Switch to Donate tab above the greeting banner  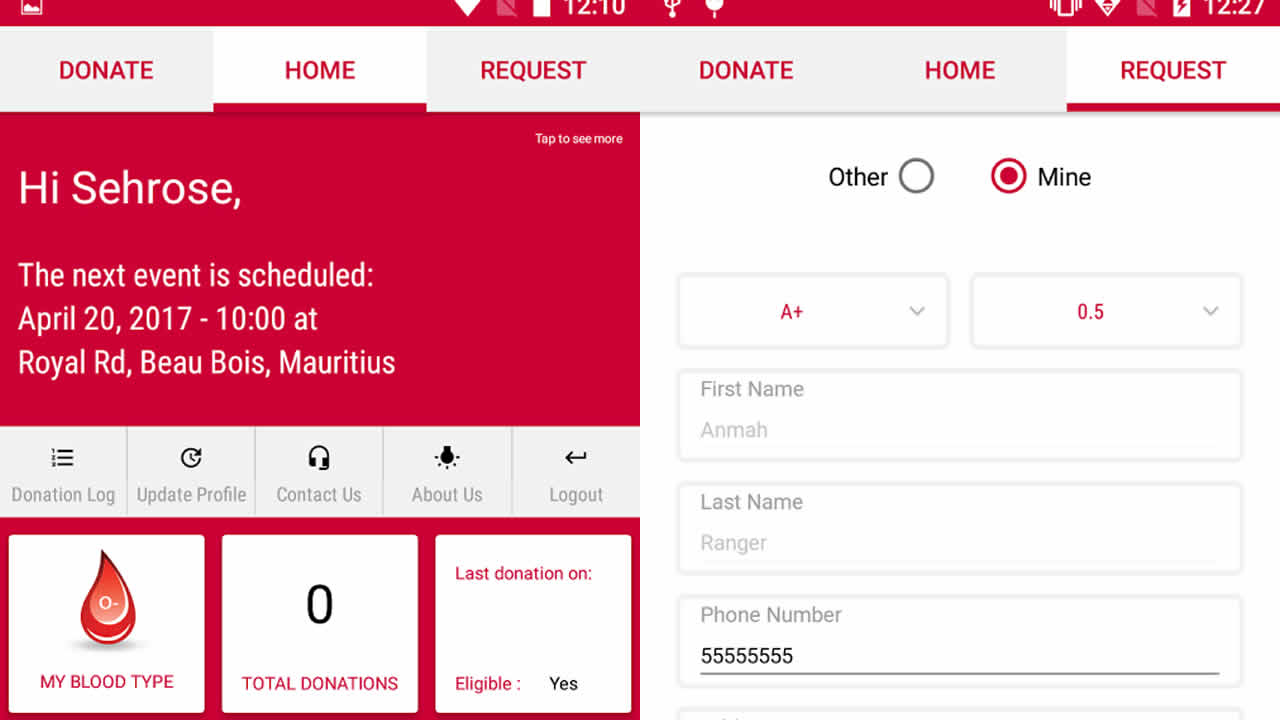pyautogui.click(x=106, y=70)
